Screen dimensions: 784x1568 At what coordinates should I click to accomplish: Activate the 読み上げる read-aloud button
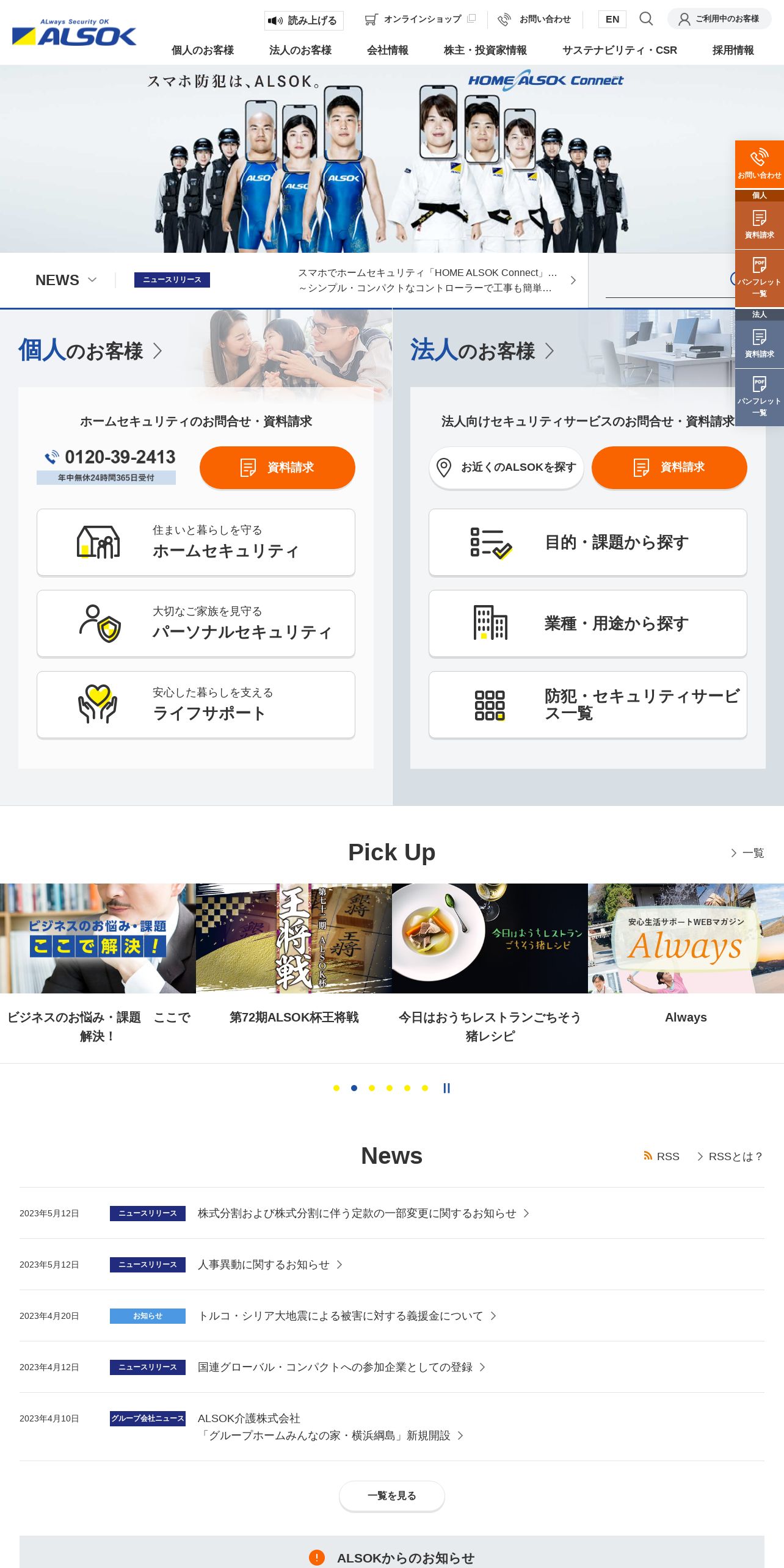tap(304, 20)
